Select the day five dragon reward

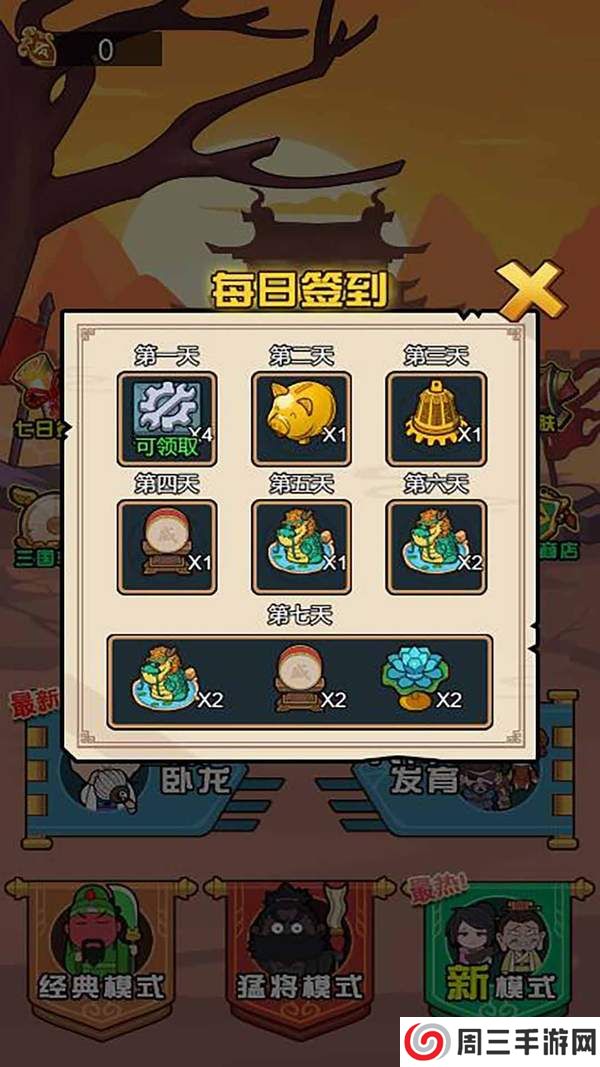click(x=301, y=547)
